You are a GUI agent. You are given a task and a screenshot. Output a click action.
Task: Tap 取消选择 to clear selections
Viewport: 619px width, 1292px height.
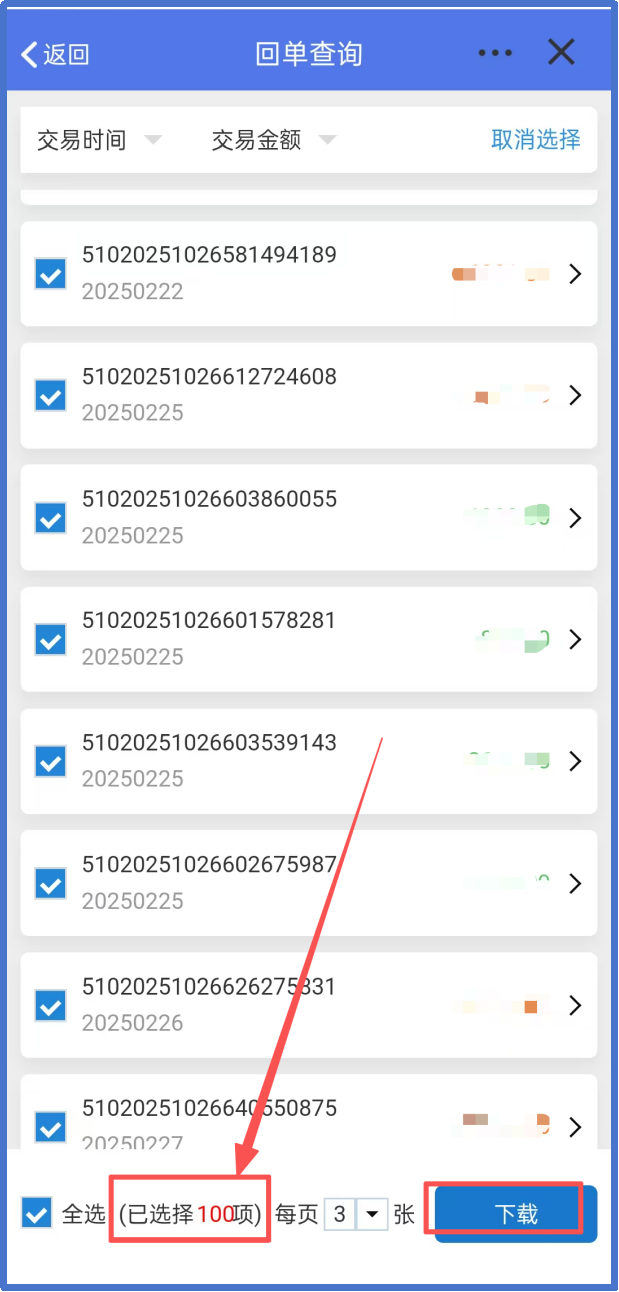click(x=535, y=140)
